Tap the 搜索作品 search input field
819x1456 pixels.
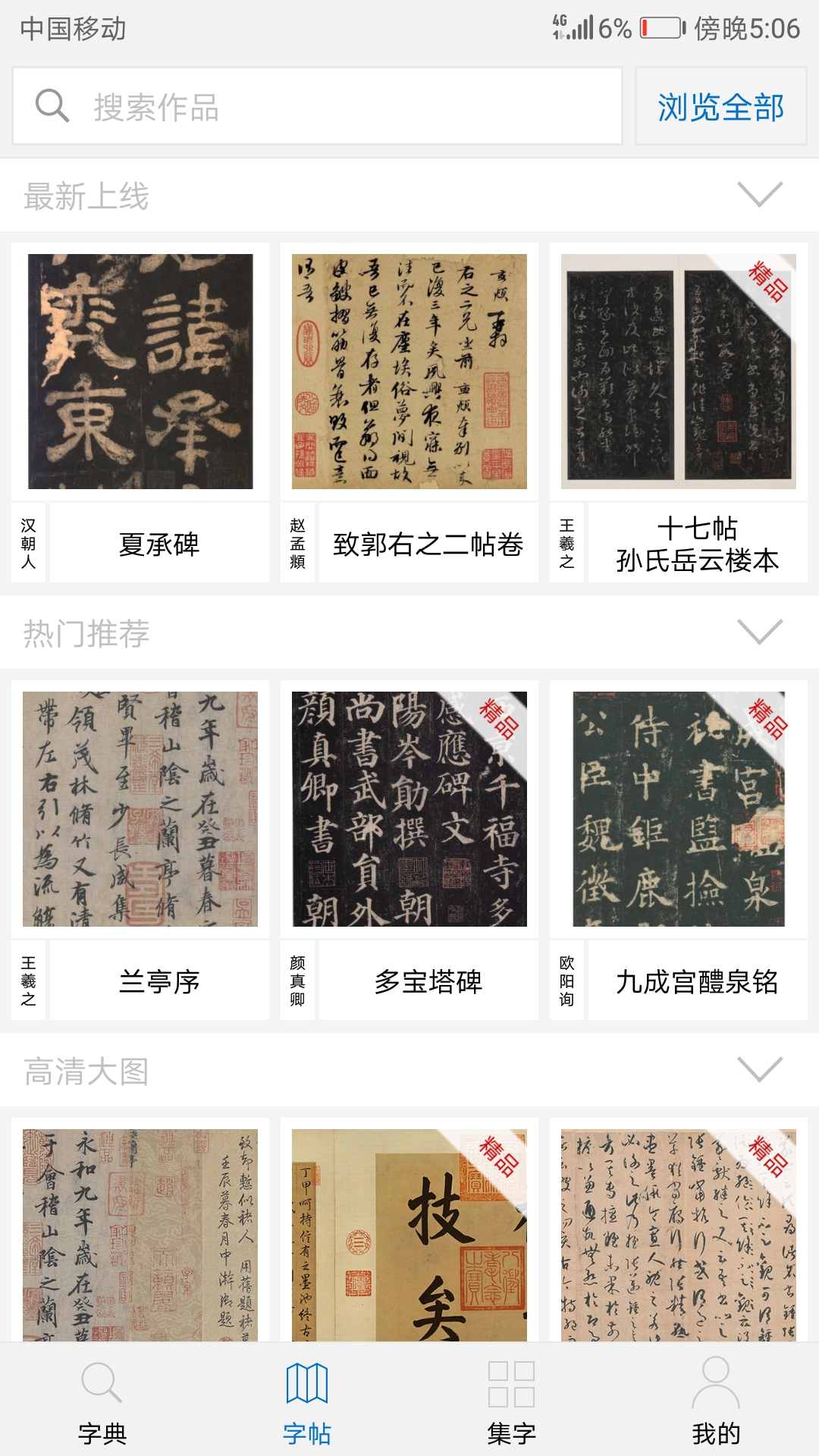318,106
